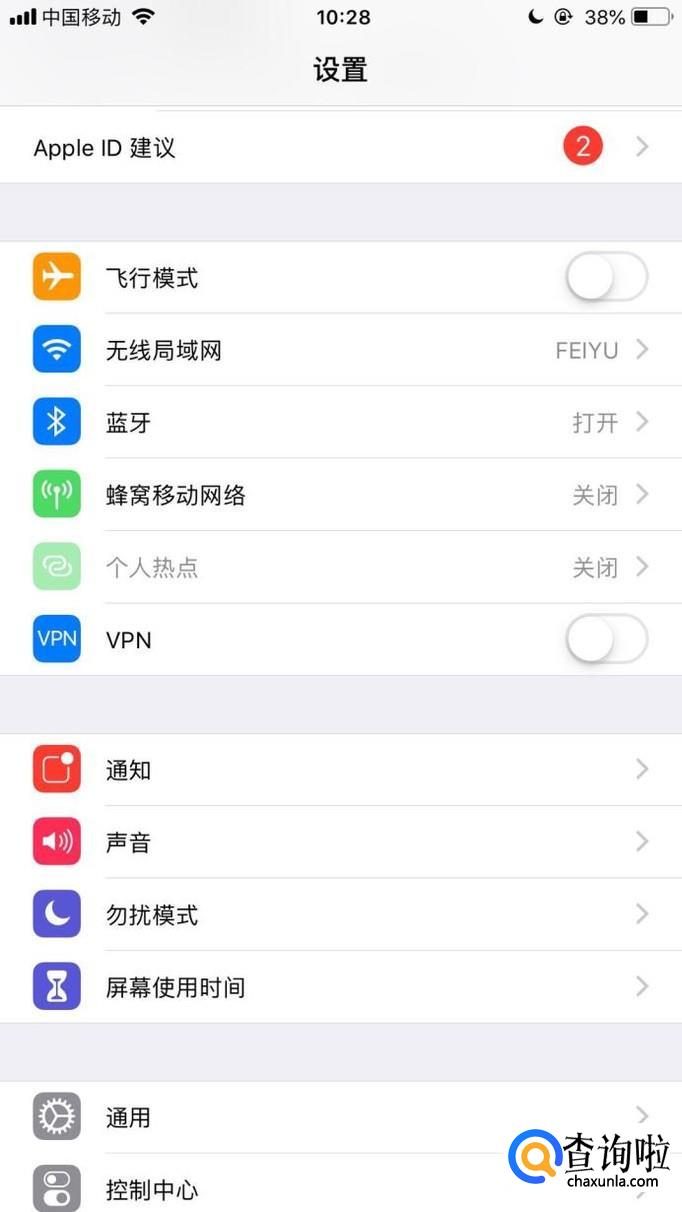Open 无线局域网 settings
Viewport: 682px width, 1212px height.
pos(340,350)
